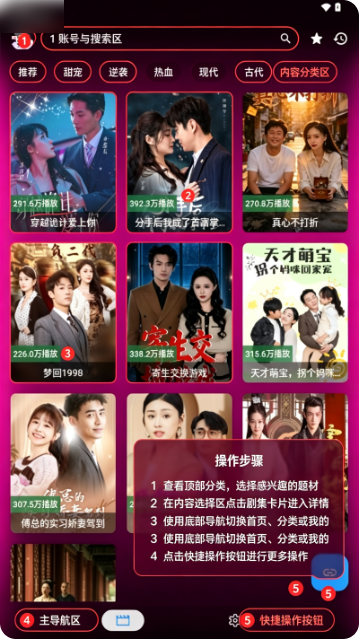This screenshot has width=360, height=640.
Task: Open the 天才萌宝 drama card
Action: point(295,313)
